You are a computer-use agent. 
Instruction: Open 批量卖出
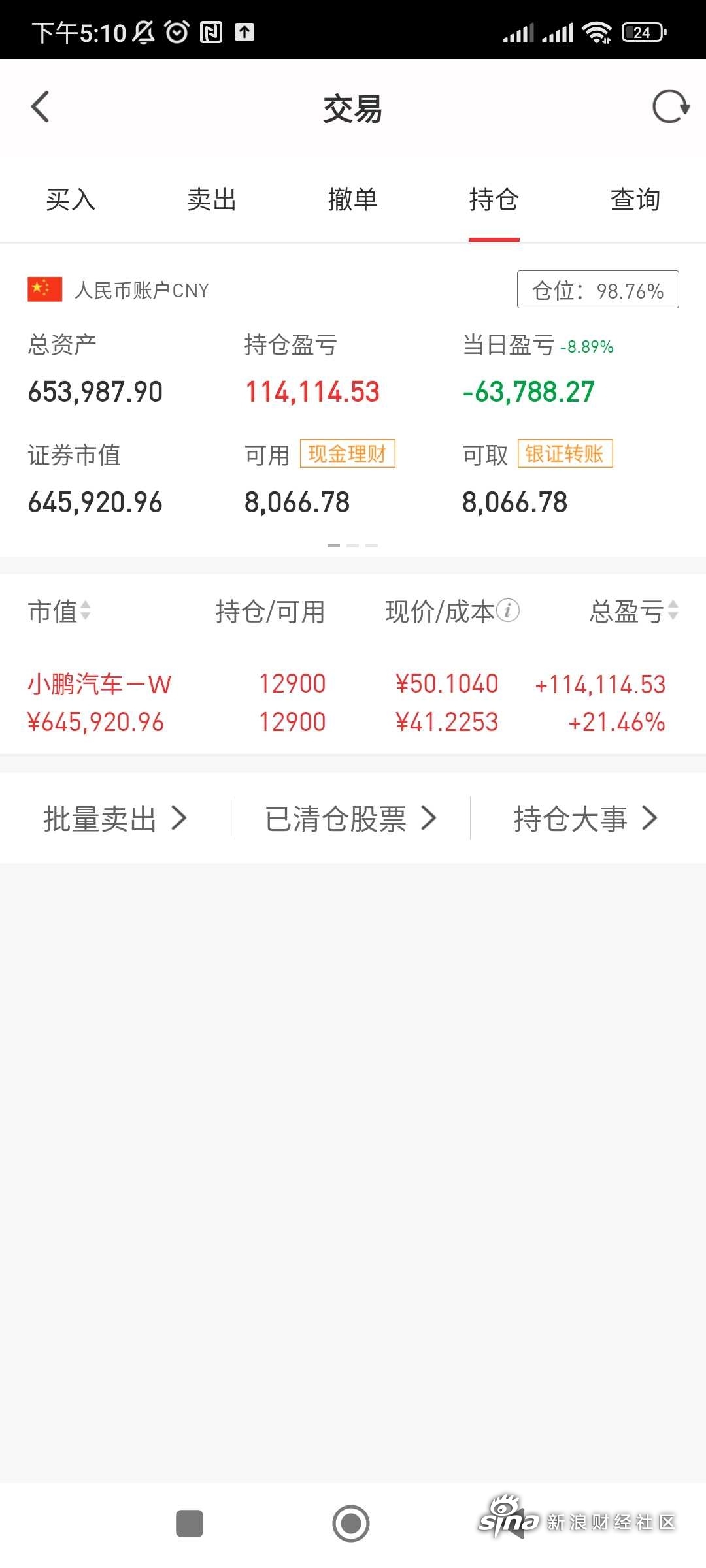(x=115, y=819)
